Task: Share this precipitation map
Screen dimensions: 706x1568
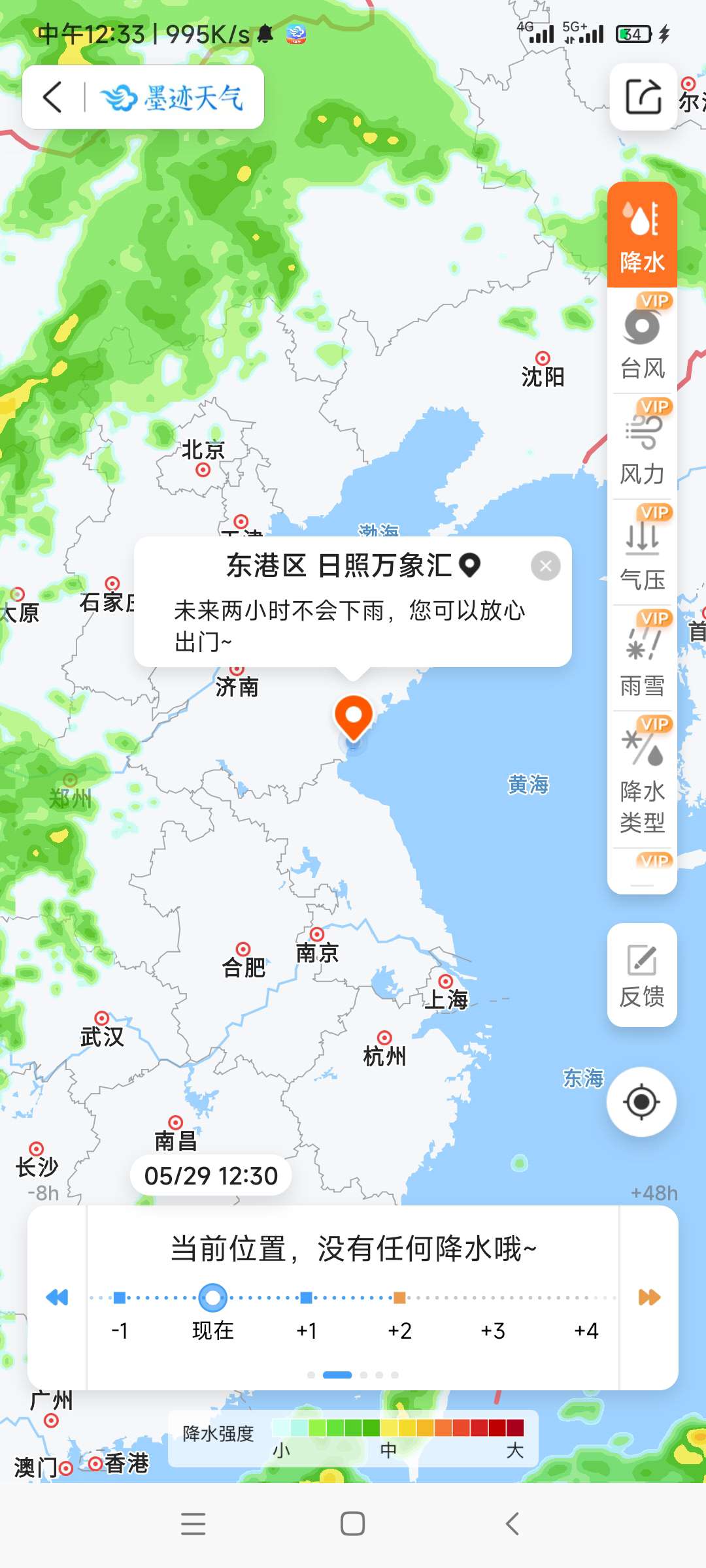Action: (643, 97)
